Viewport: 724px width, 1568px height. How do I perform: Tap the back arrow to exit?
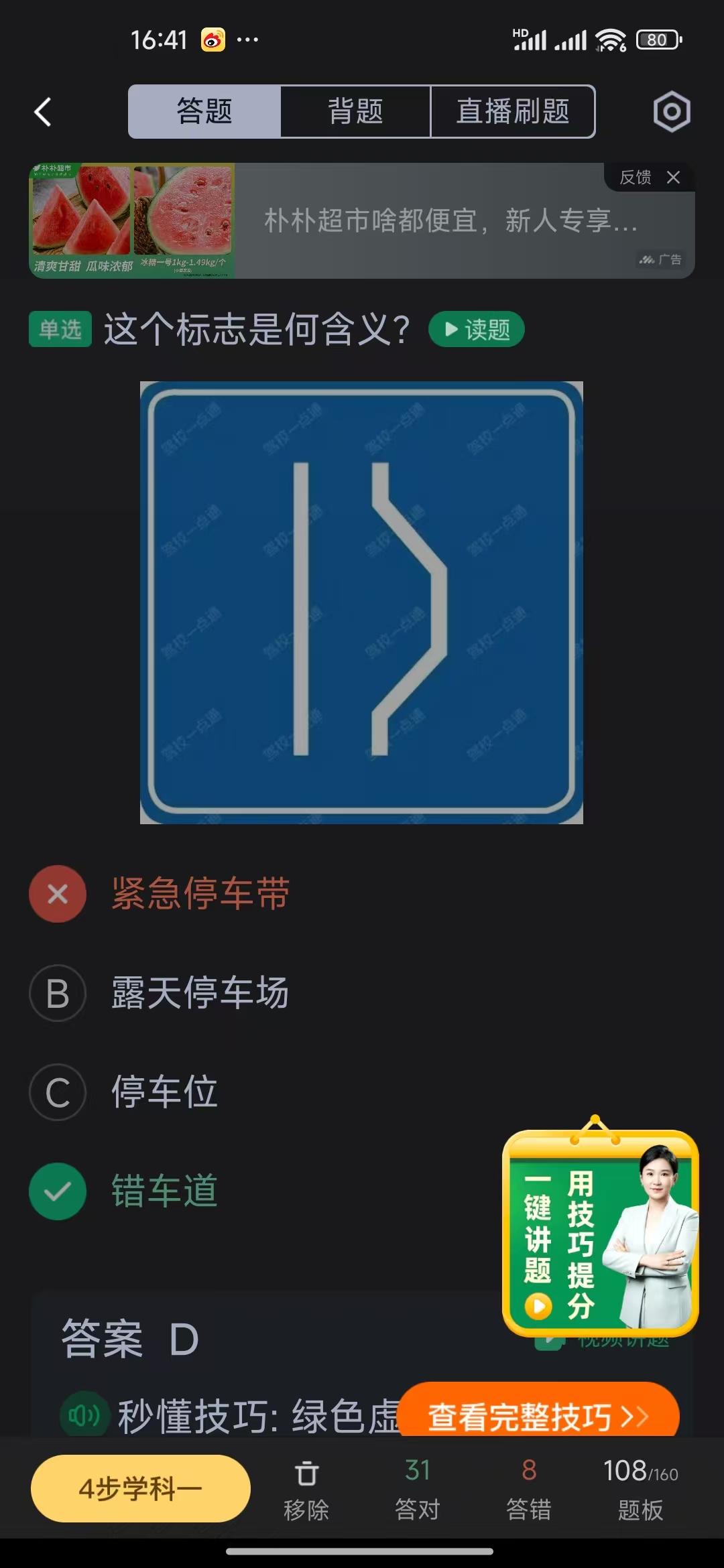coord(42,111)
